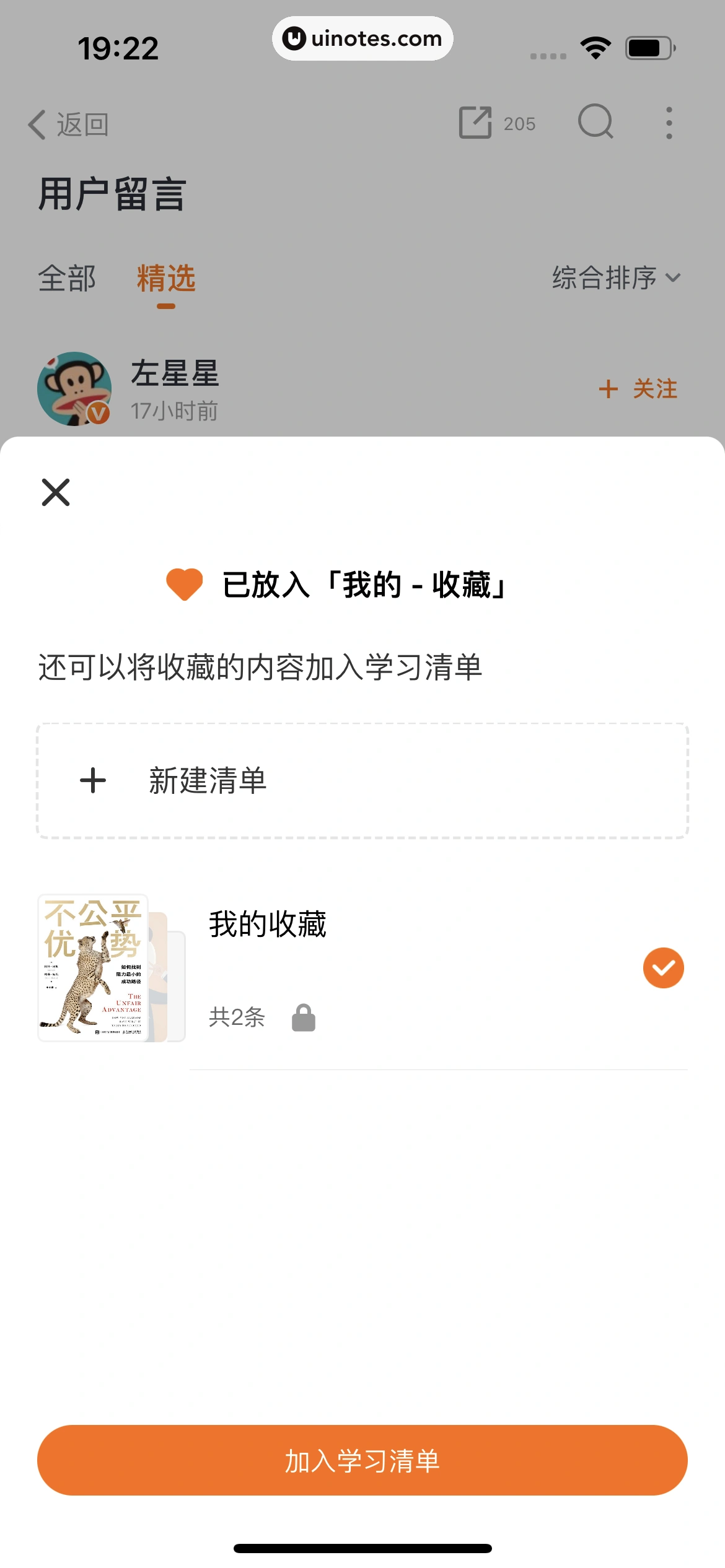
Task: Toggle selection checkmark on 我的收藏 list
Action: (663, 967)
